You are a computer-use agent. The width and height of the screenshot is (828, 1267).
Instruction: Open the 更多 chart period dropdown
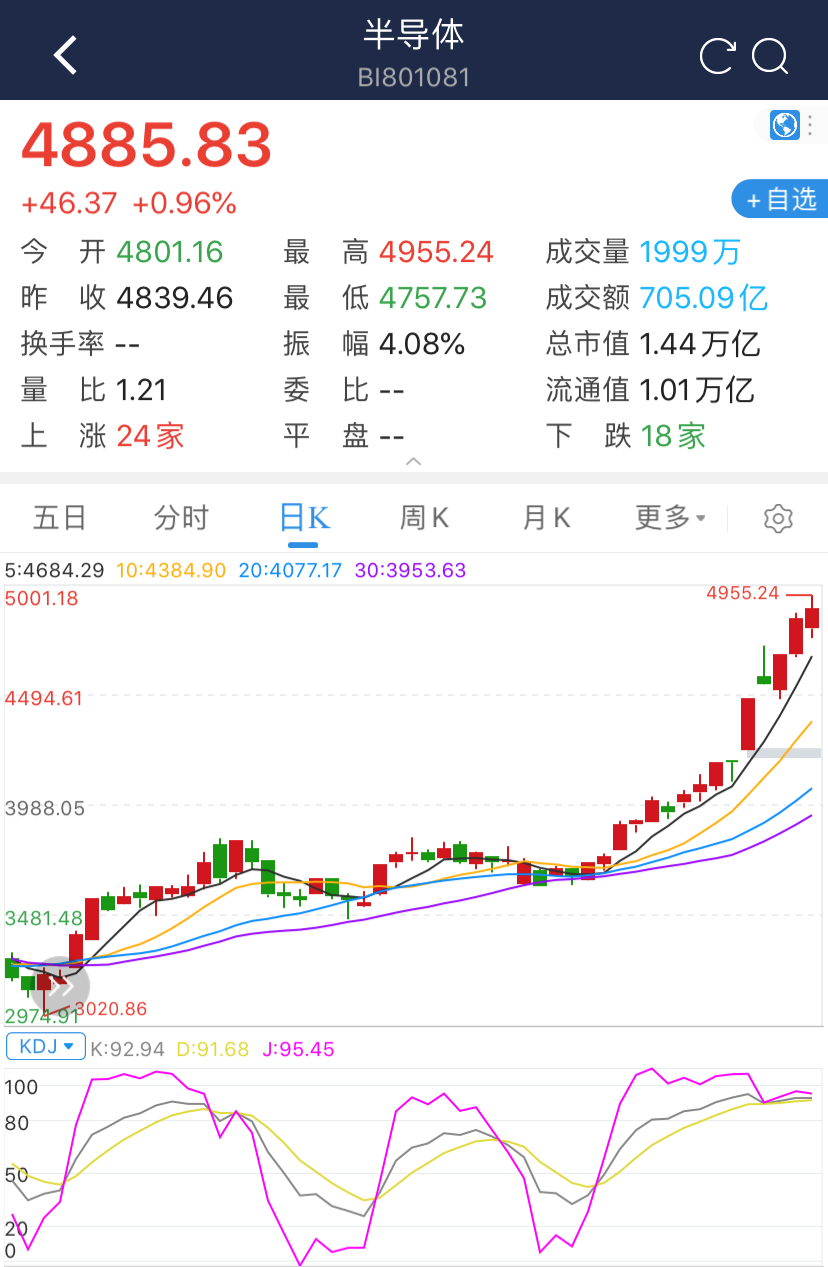tap(670, 517)
